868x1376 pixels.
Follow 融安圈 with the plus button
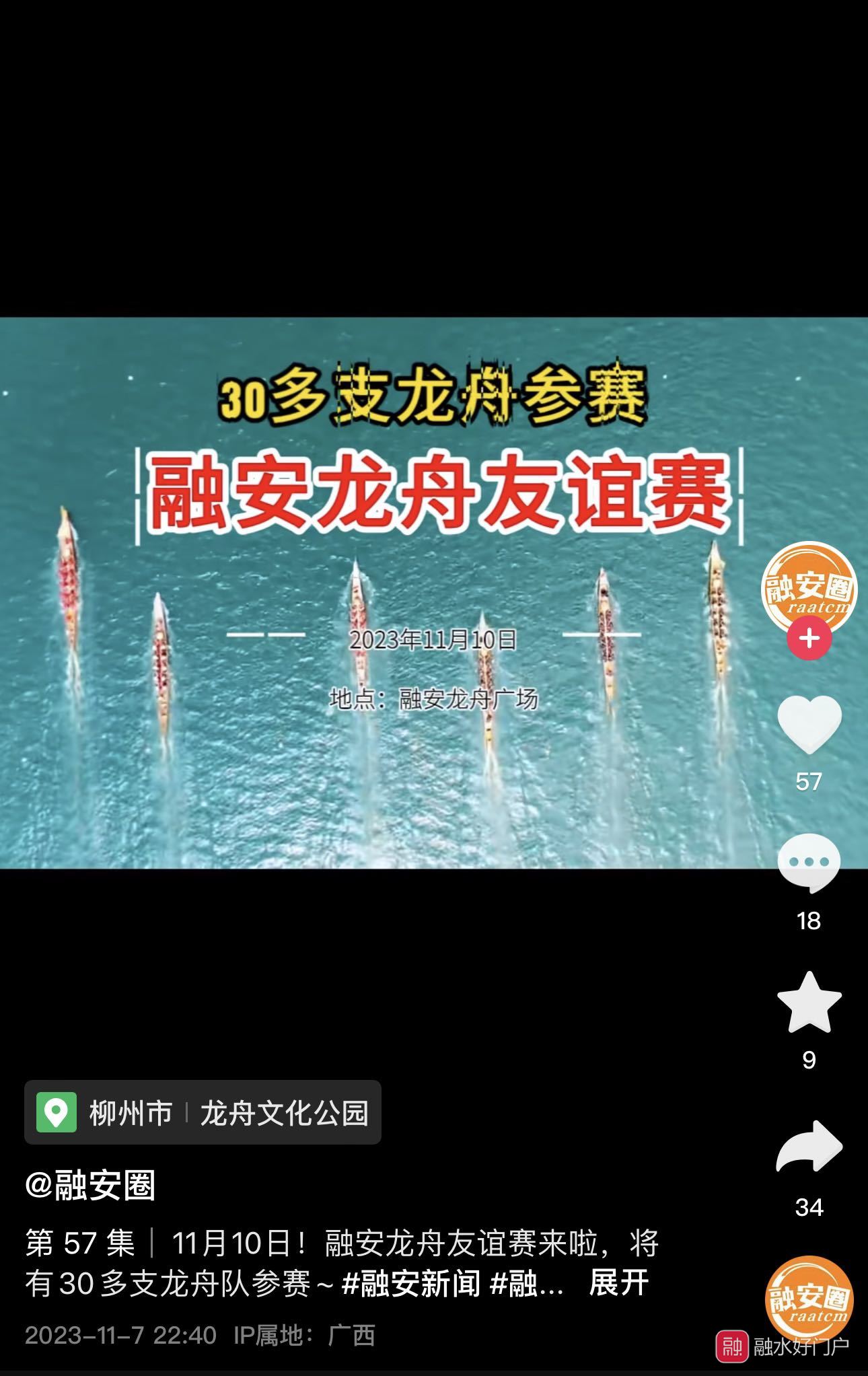click(x=809, y=638)
